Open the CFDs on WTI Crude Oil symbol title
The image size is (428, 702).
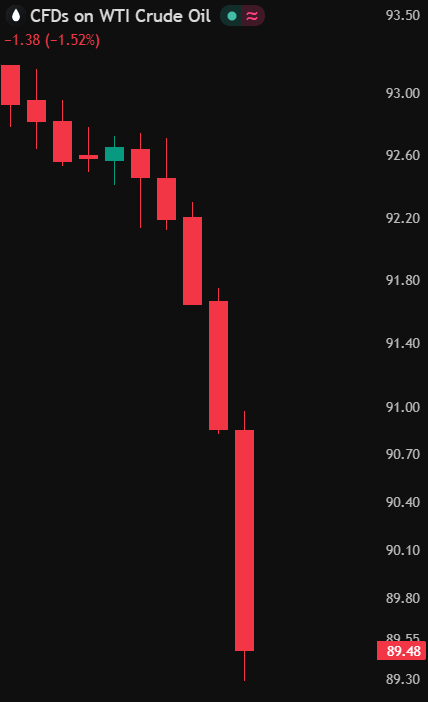120,16
